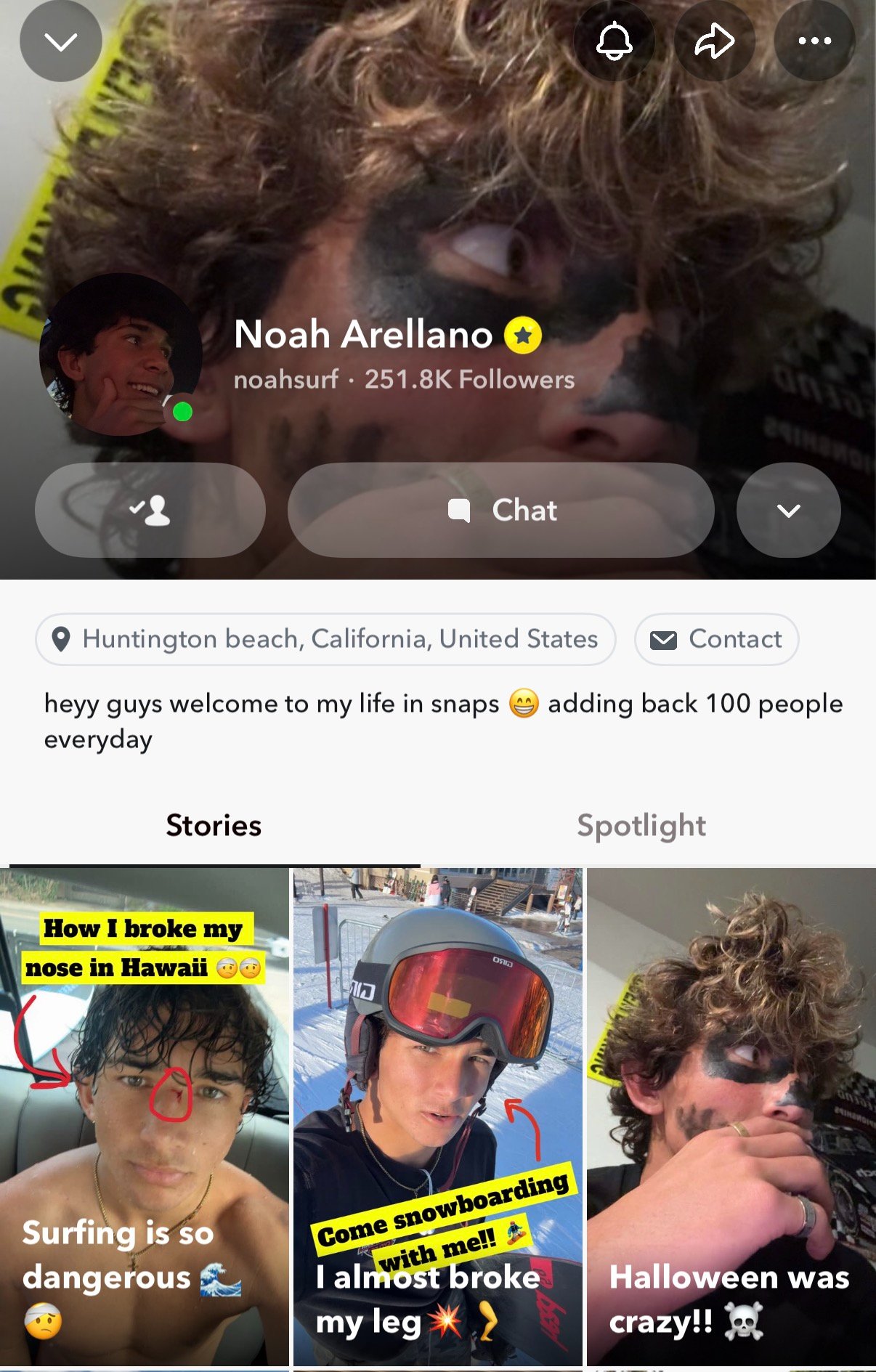Screen dimensions: 876x1372
Task: Open the Huntington beach location chip
Action: [325, 639]
